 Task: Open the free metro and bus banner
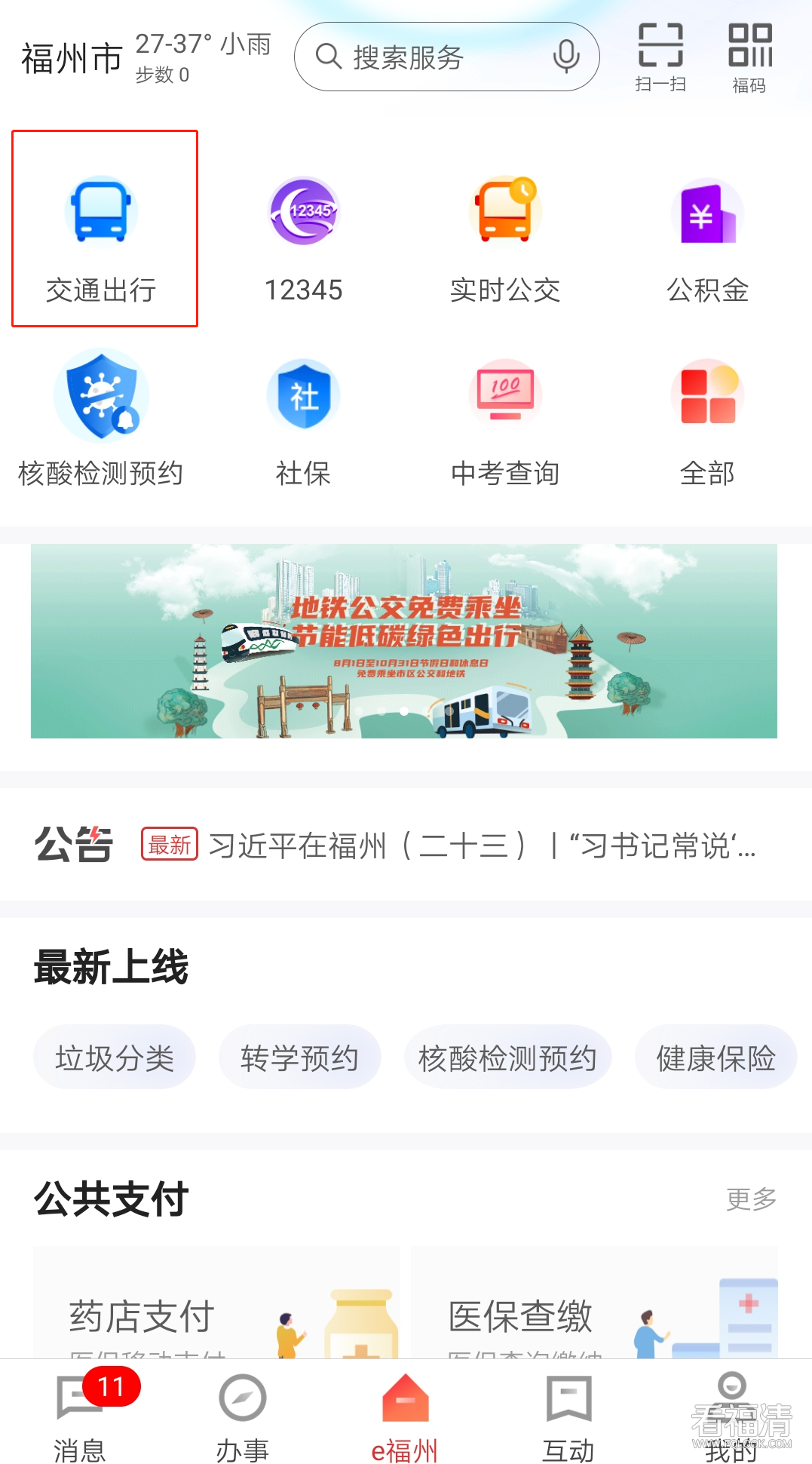tap(404, 641)
